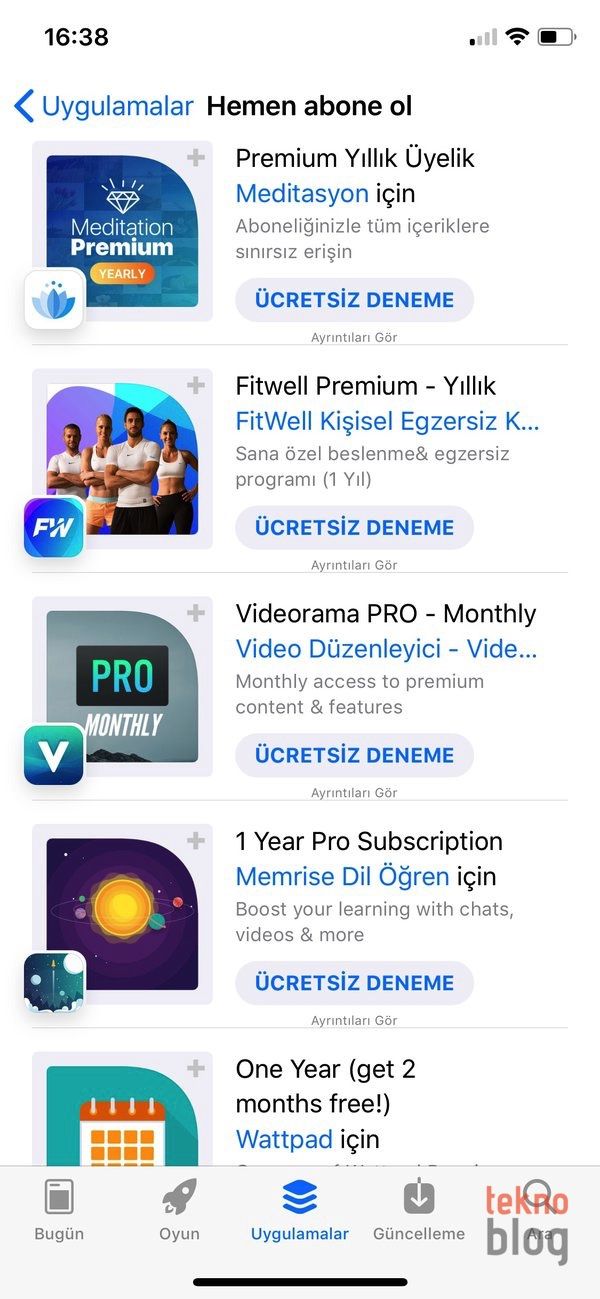Go back to Uygulamalar
The height and width of the screenshot is (1299, 600).
(x=103, y=106)
